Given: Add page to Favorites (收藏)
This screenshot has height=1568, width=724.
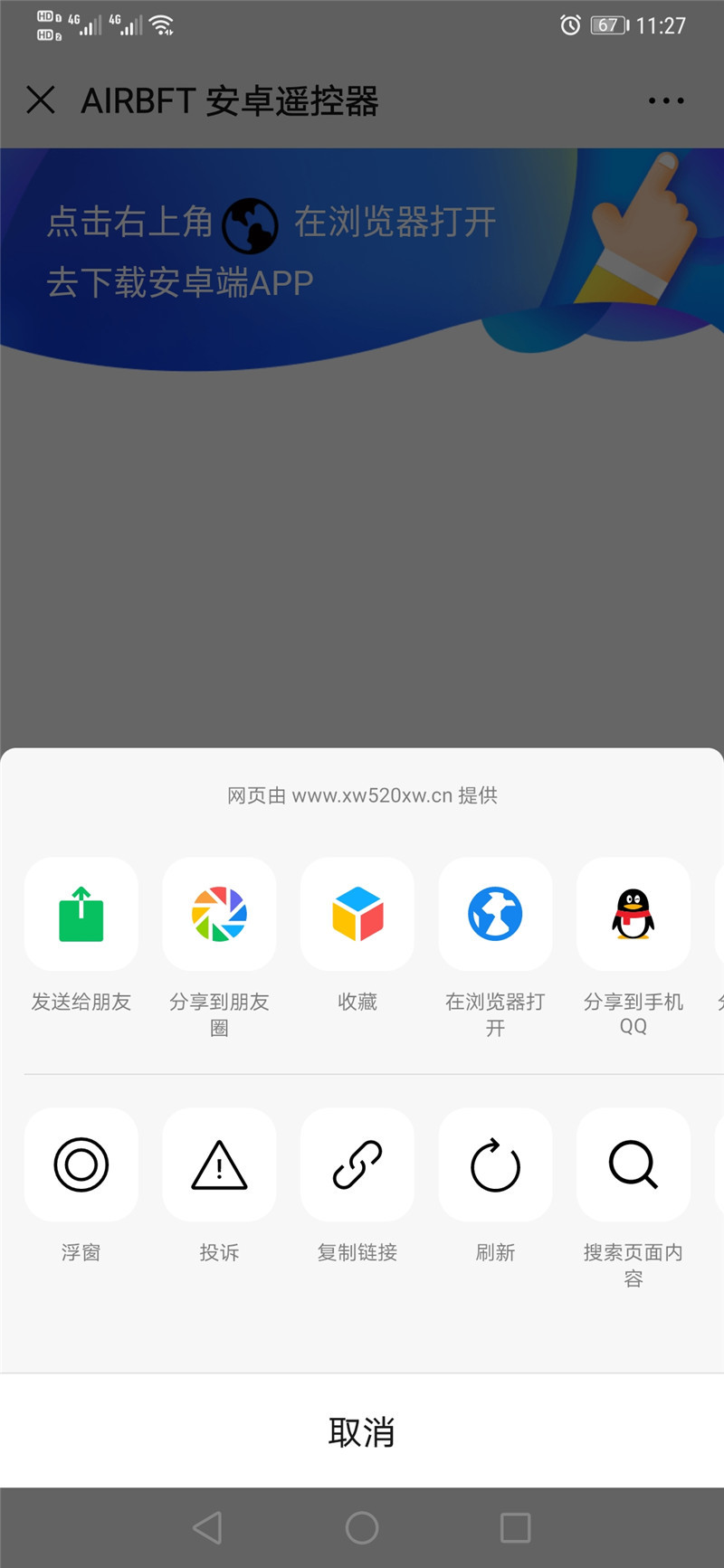Looking at the screenshot, I should click(357, 914).
